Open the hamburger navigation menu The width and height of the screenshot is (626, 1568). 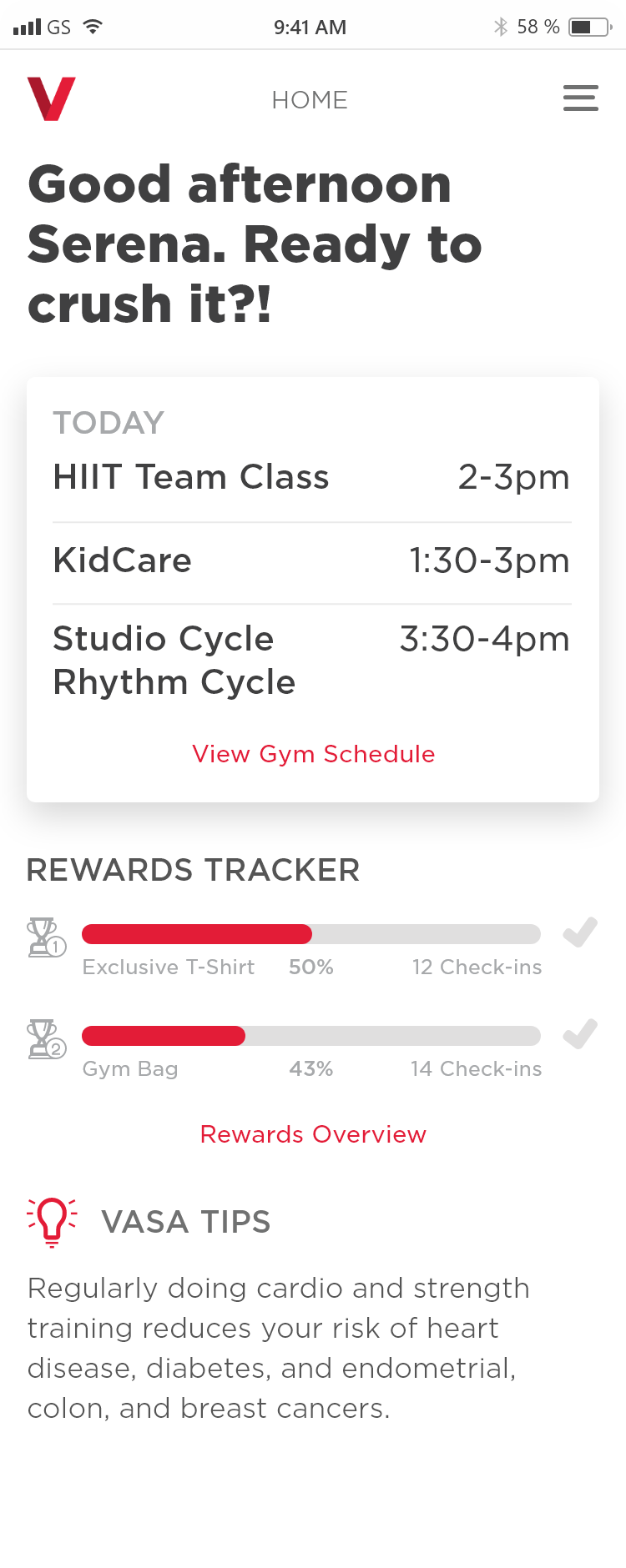click(580, 98)
